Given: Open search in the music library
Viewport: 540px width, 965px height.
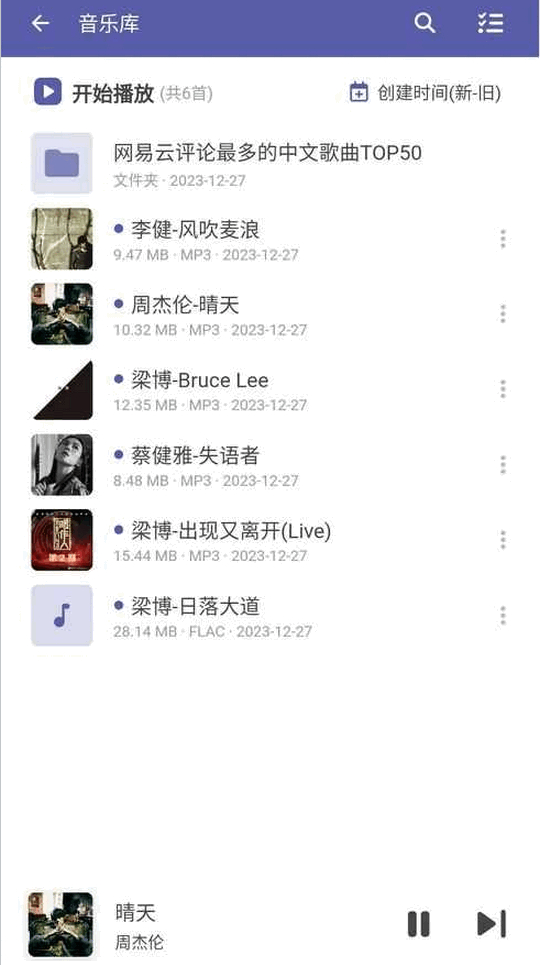Looking at the screenshot, I should (x=424, y=23).
